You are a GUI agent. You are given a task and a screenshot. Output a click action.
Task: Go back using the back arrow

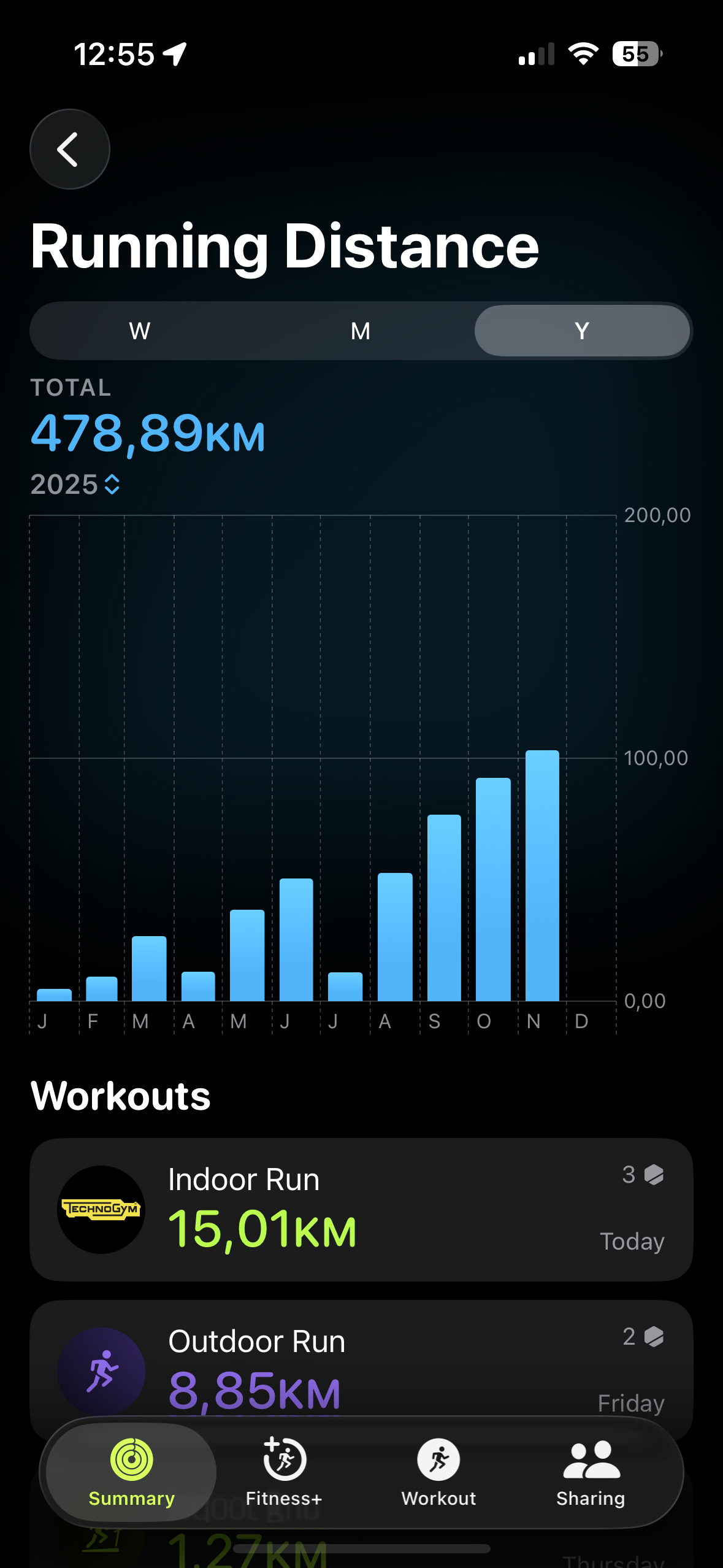[x=69, y=149]
